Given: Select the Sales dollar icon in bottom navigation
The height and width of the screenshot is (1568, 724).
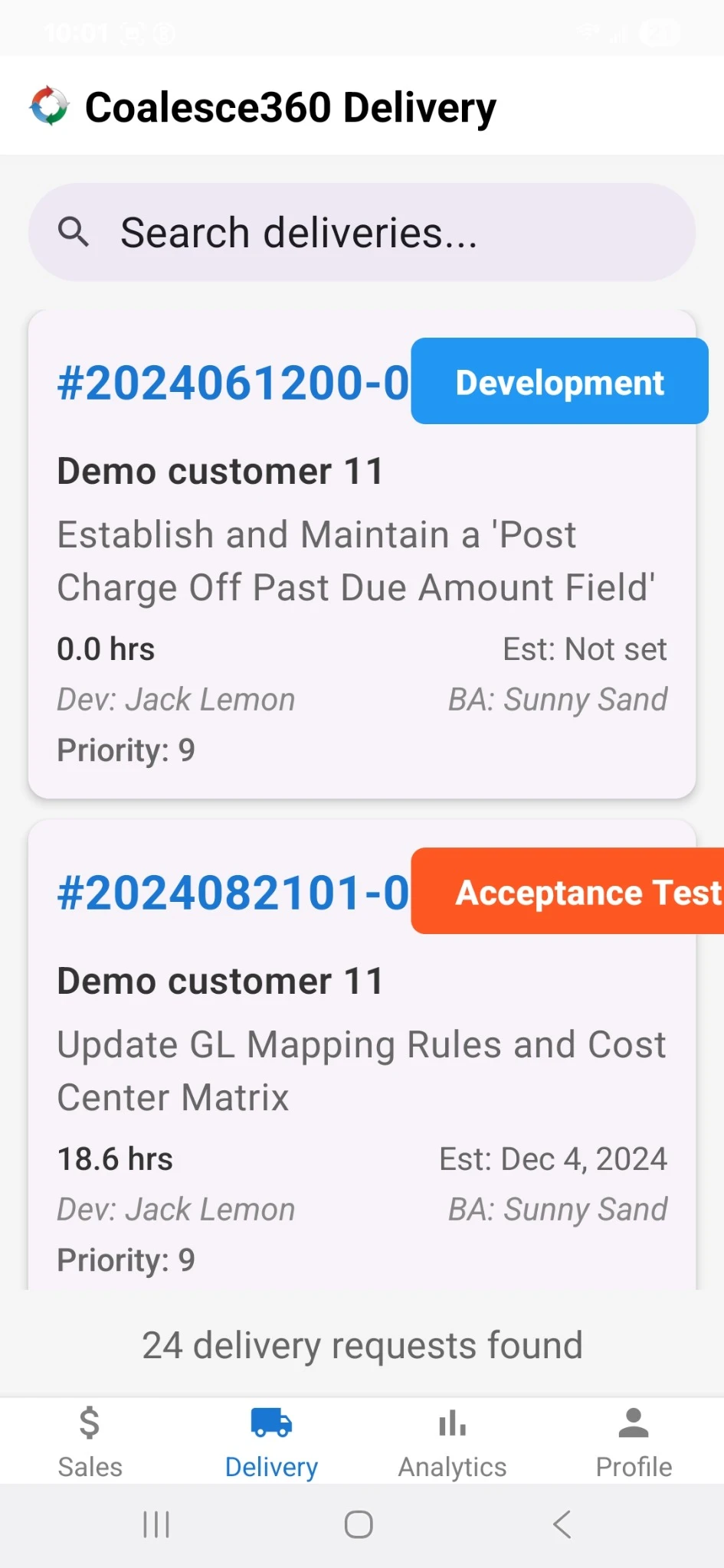Looking at the screenshot, I should tap(89, 1423).
